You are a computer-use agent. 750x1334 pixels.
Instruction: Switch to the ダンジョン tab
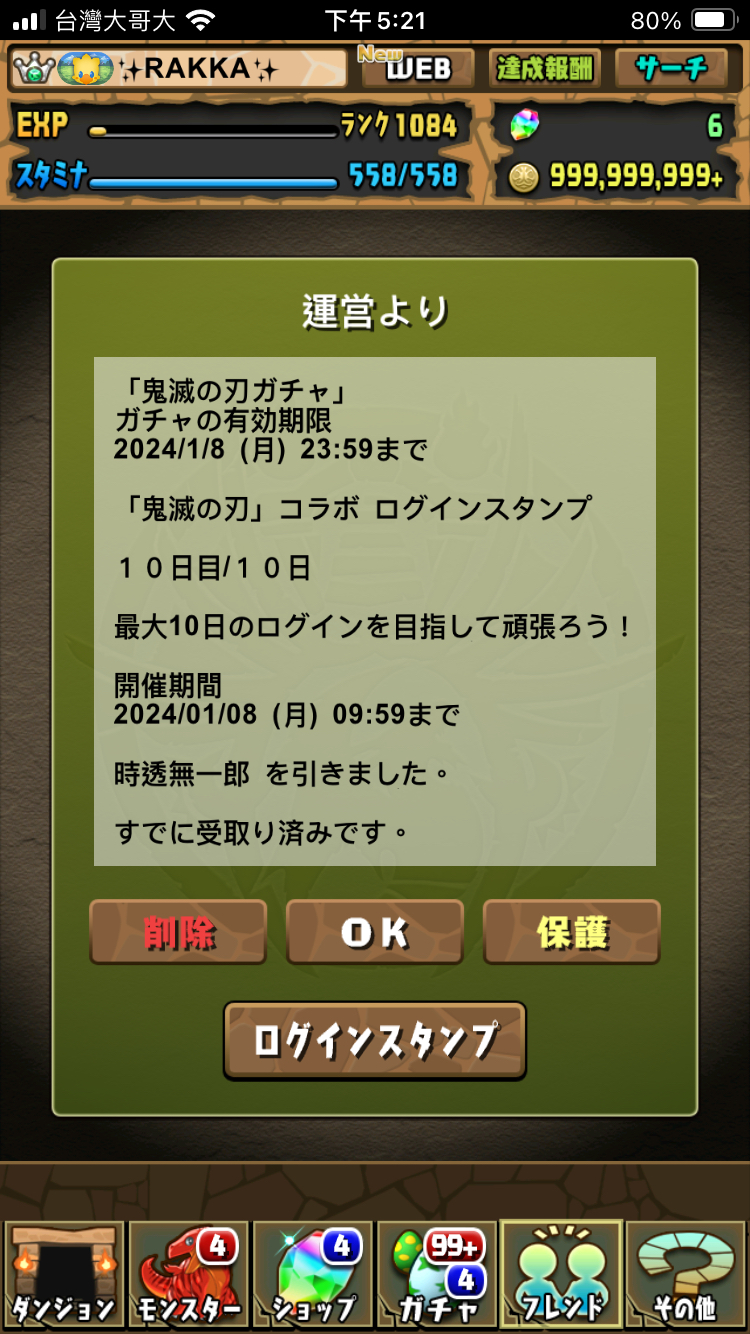[x=63, y=1273]
